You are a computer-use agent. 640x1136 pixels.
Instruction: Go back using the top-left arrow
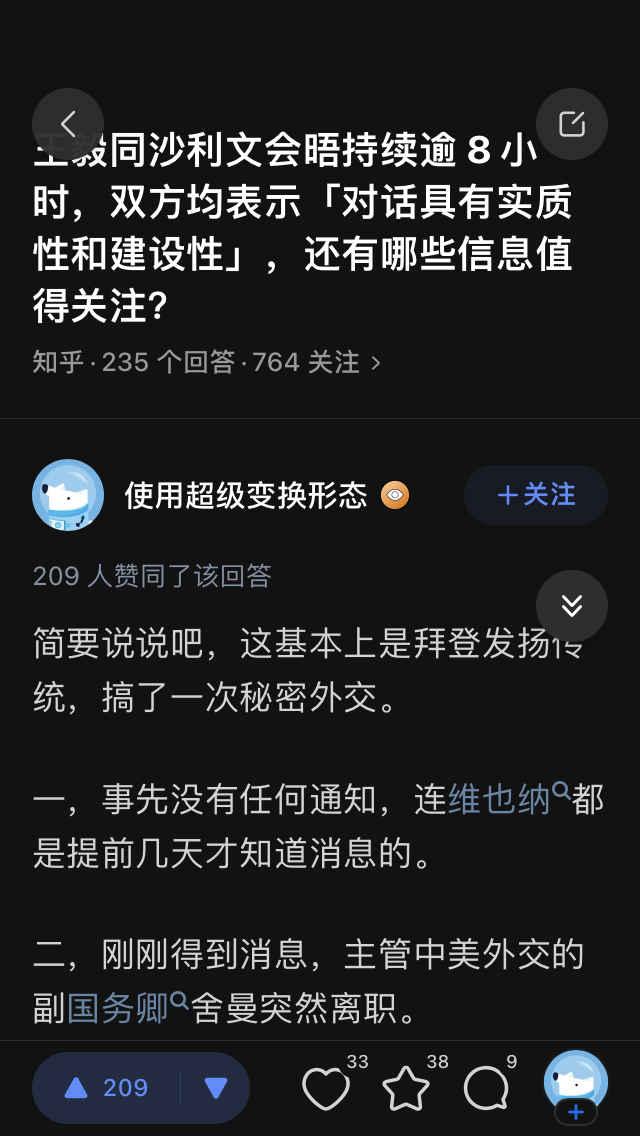[x=68, y=124]
